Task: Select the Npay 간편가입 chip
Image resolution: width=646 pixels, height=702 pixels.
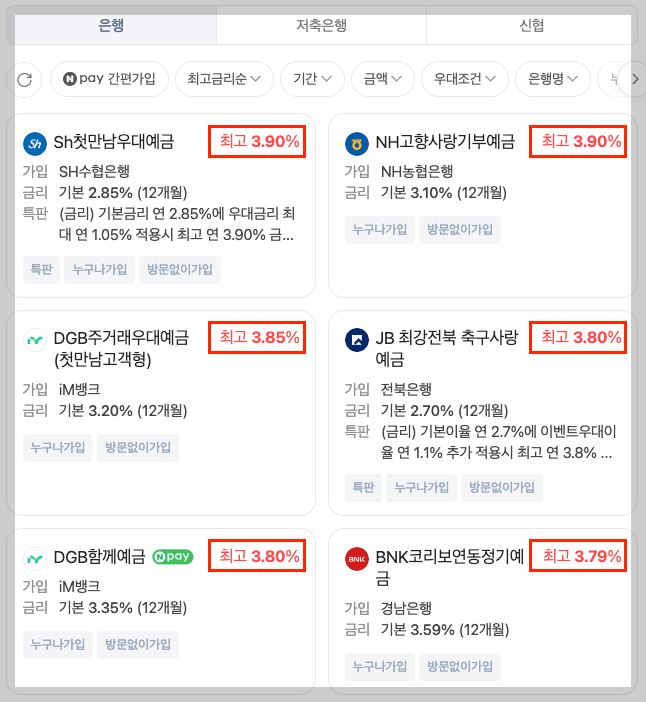Action: 109,79
